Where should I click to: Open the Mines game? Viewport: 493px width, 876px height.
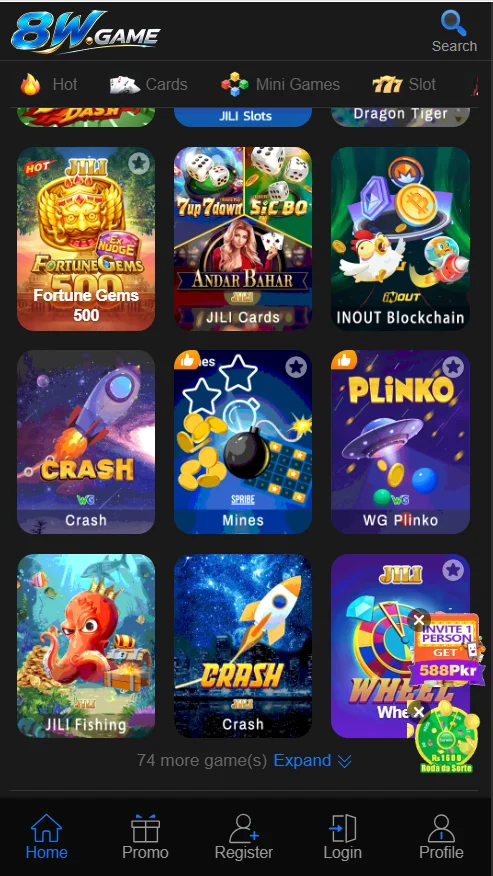(243, 442)
